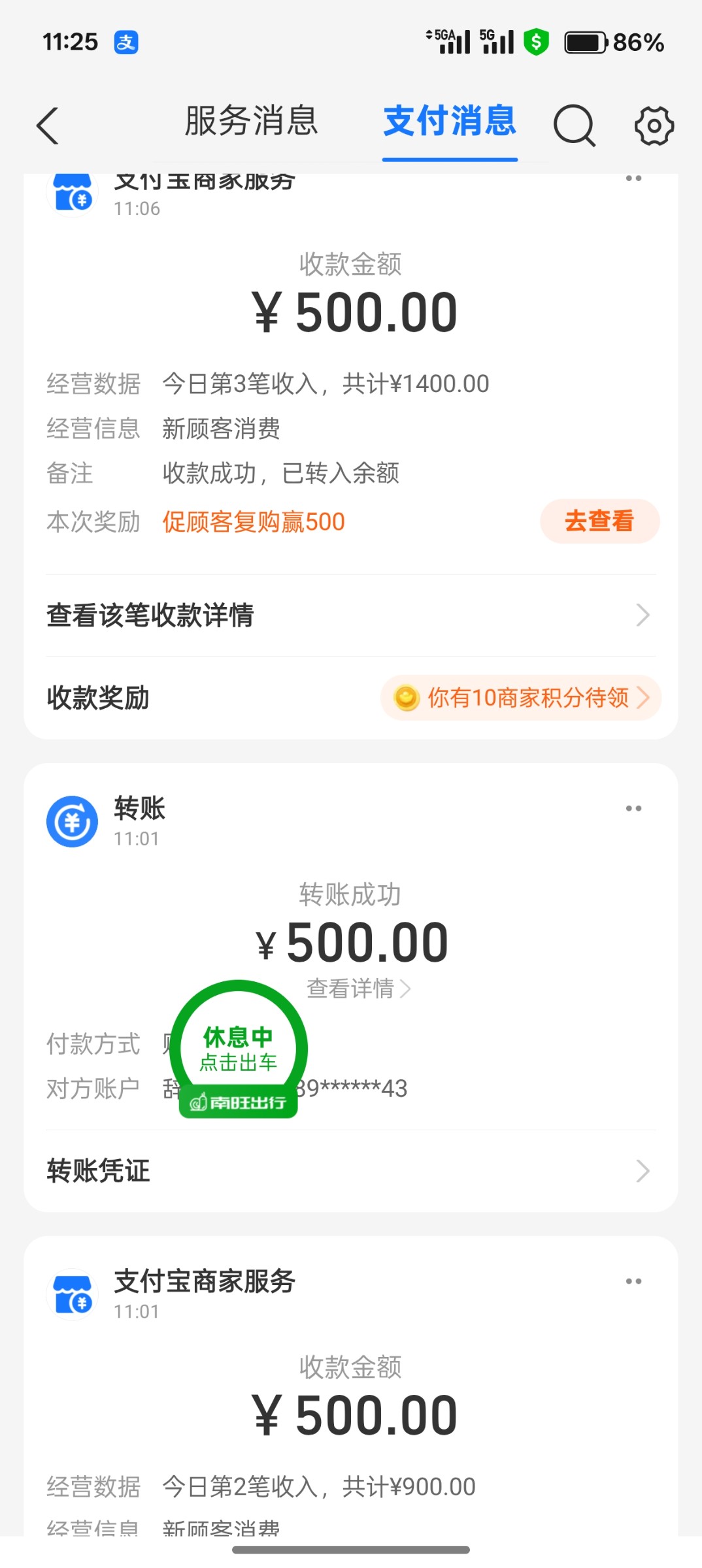The image size is (702, 1568).
Task: Open 查看该笔收款详情 row
Action: point(351,615)
